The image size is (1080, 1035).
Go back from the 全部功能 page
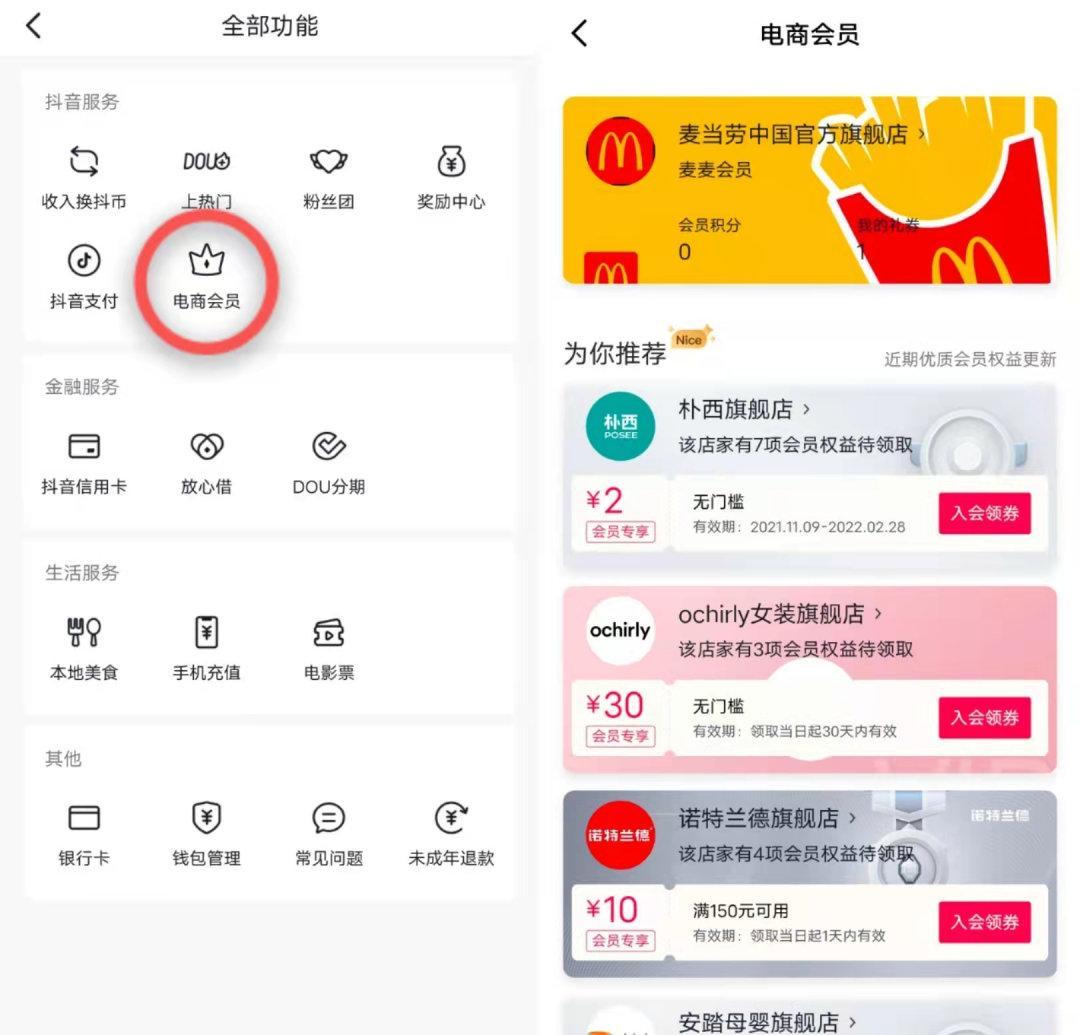point(33,26)
